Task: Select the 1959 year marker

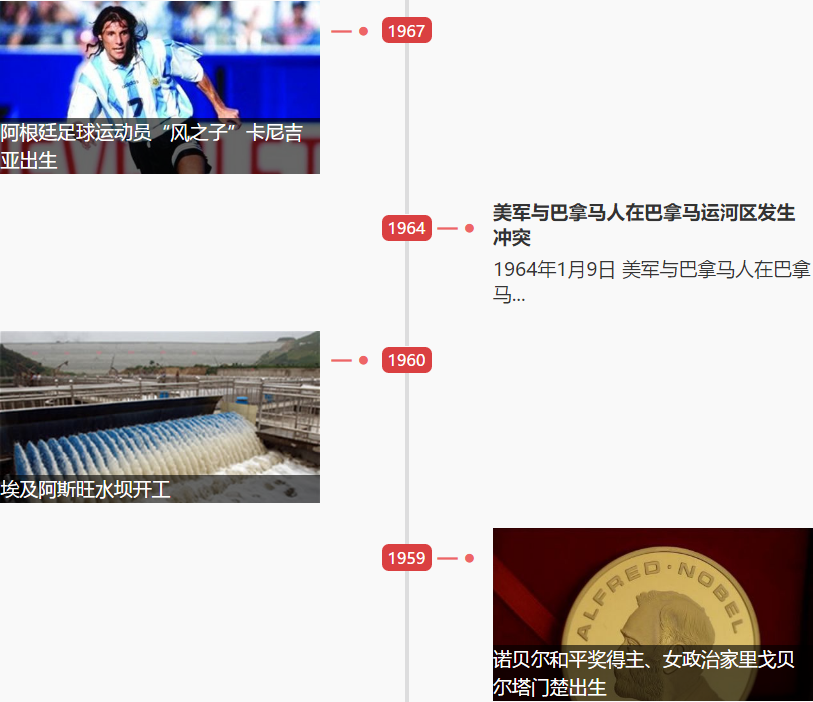Action: point(406,558)
